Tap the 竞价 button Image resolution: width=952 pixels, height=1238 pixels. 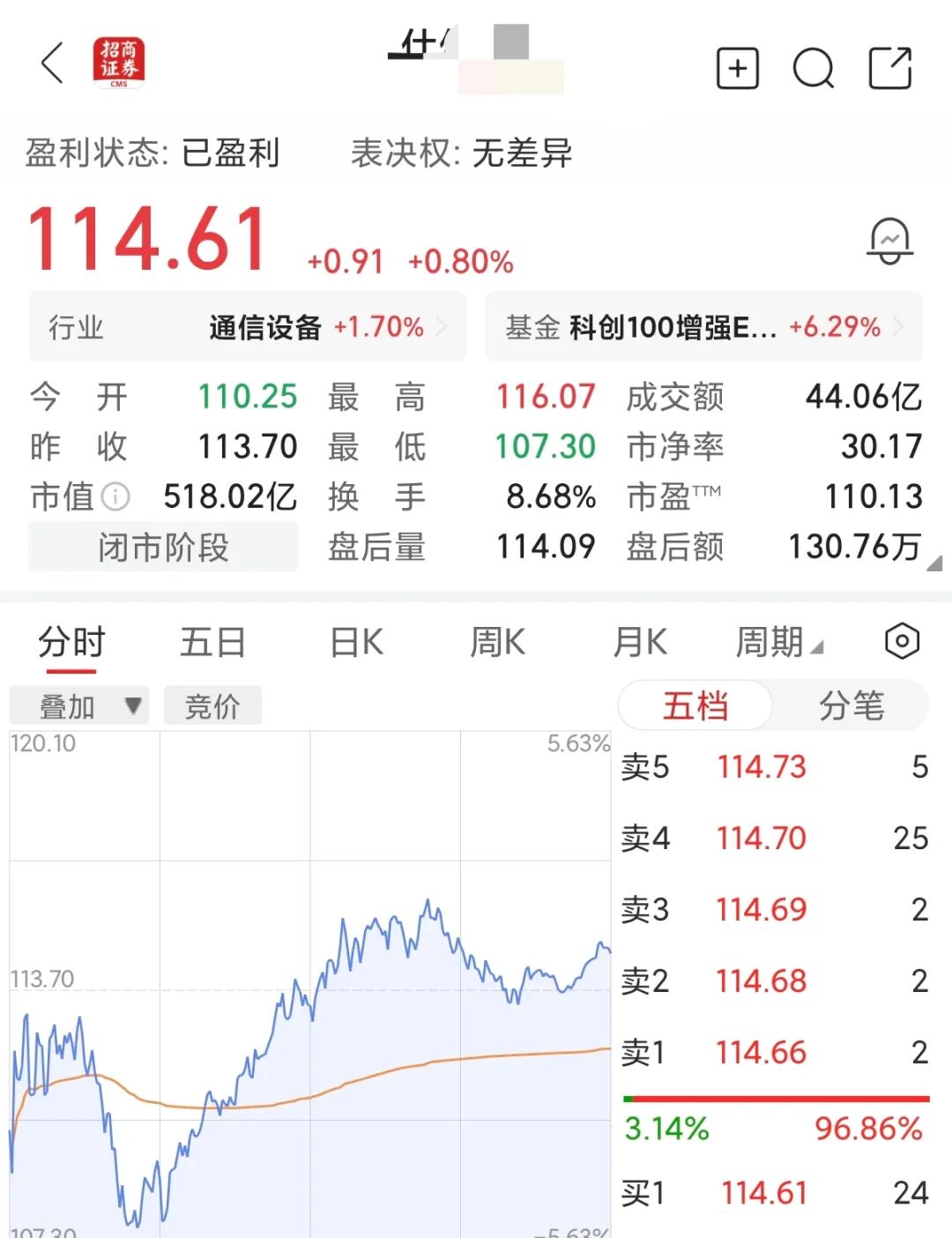tap(212, 705)
